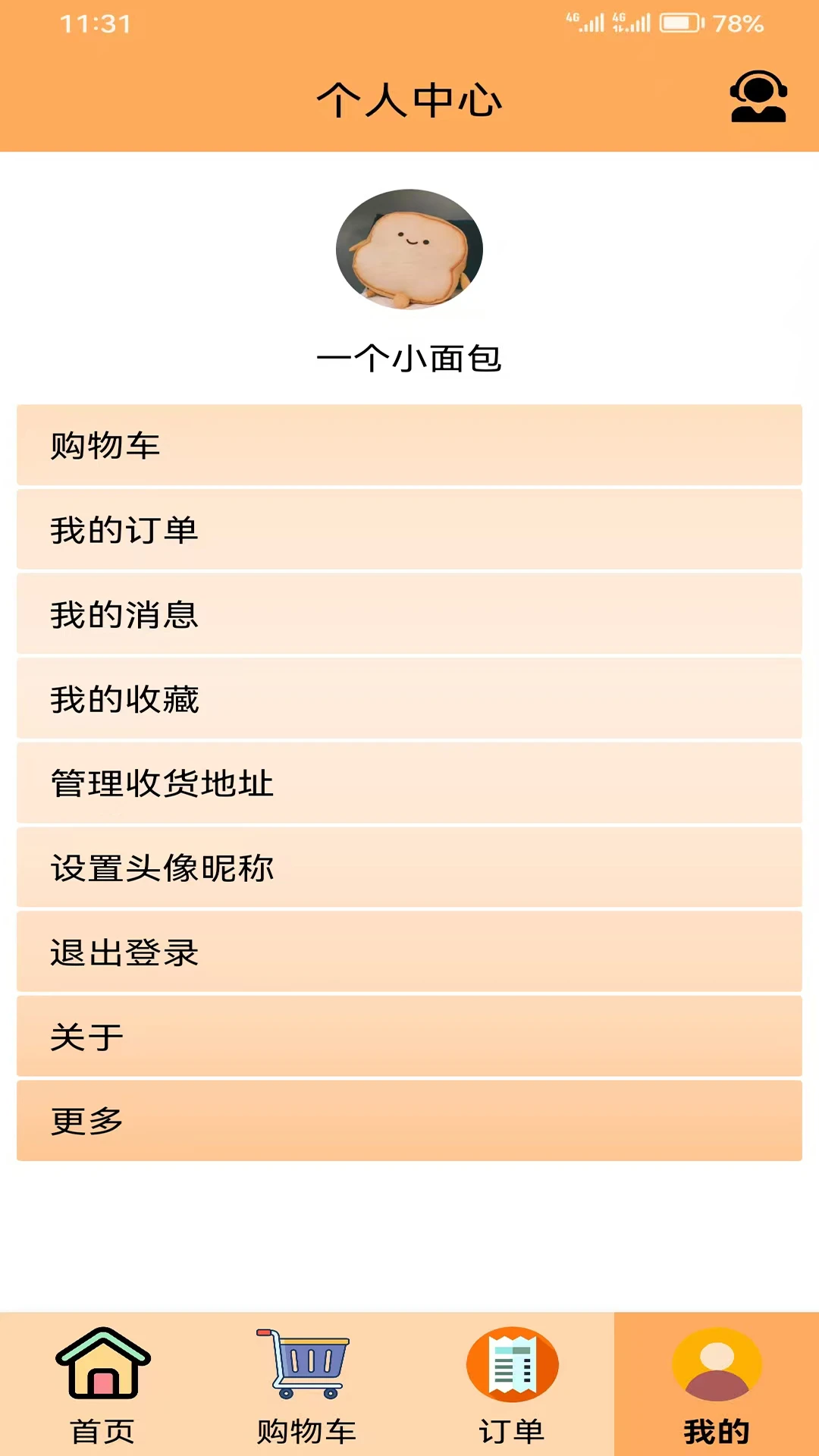Tap the nickname 一个小面包

[409, 356]
